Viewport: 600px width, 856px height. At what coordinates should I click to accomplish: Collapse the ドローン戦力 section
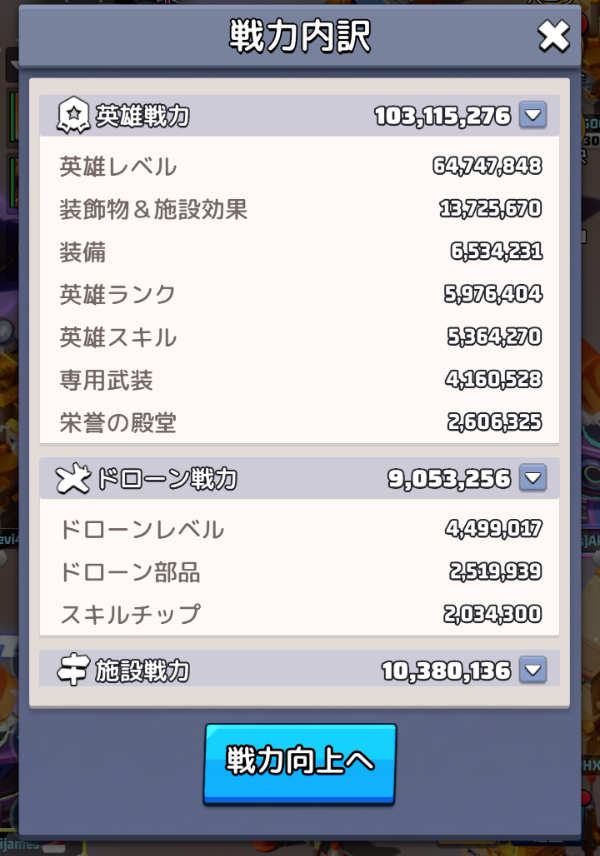(x=533, y=479)
